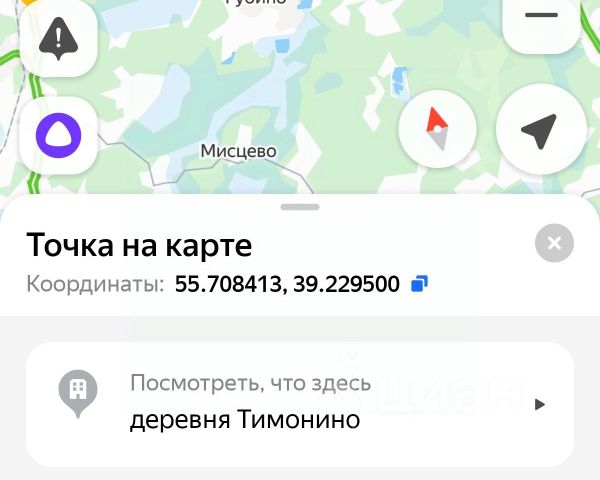600x480 pixels.
Task: Tap the compass to orient the map north
Action: 437,129
